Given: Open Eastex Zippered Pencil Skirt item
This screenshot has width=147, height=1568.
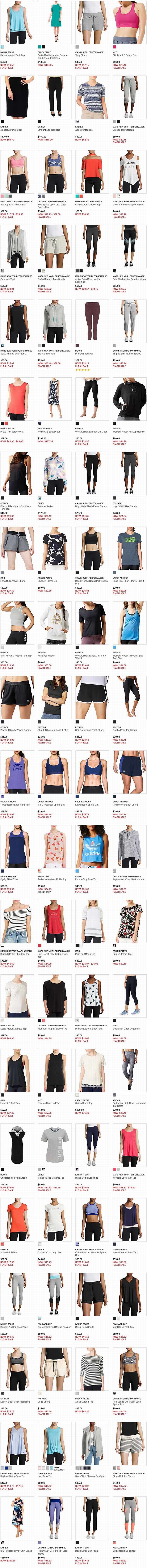Looking at the screenshot, I should (x=17, y=97).
